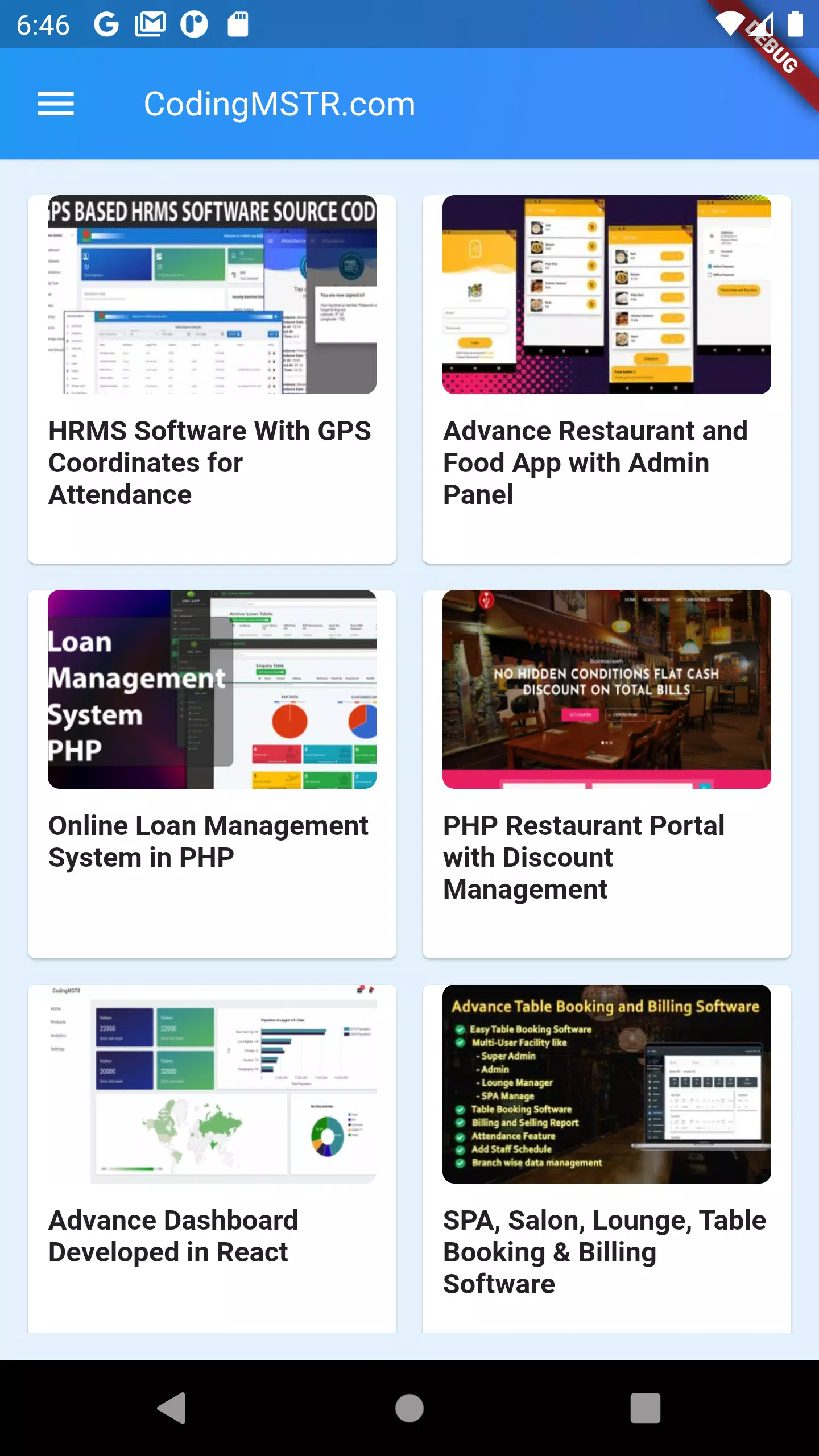The width and height of the screenshot is (819, 1456).
Task: Open Advance Restaurant and Food App card
Action: [x=607, y=379]
